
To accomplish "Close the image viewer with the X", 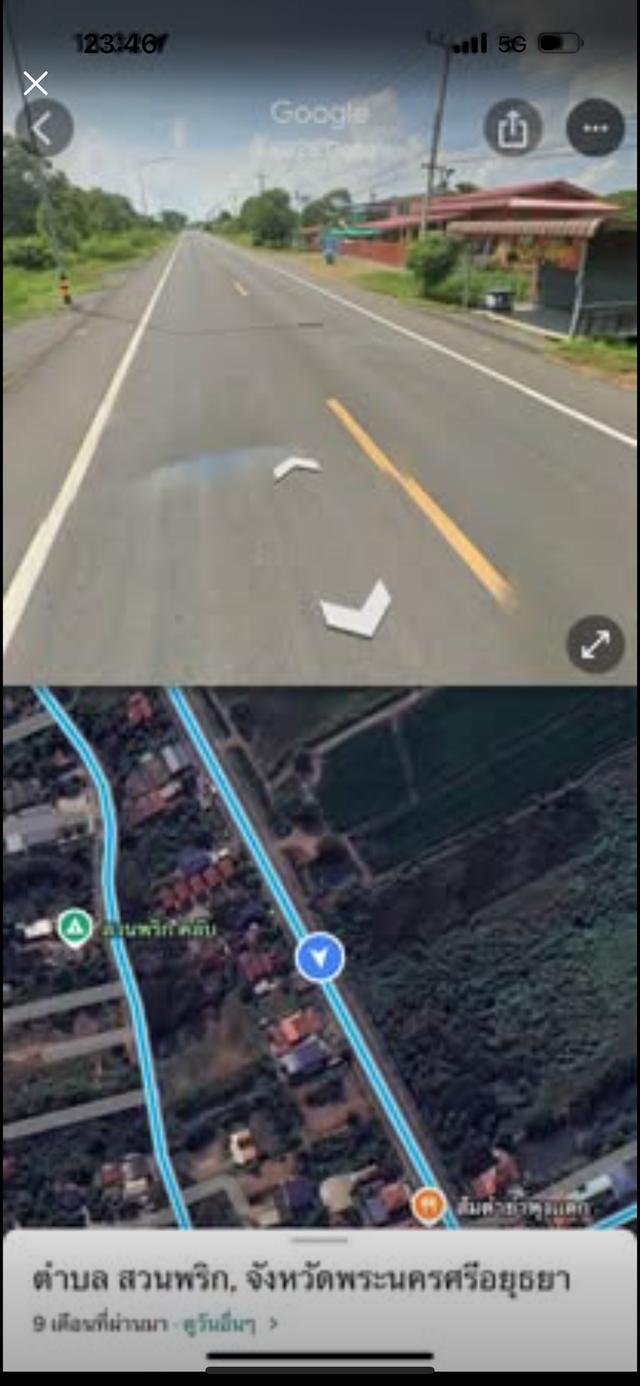I will [35, 83].
